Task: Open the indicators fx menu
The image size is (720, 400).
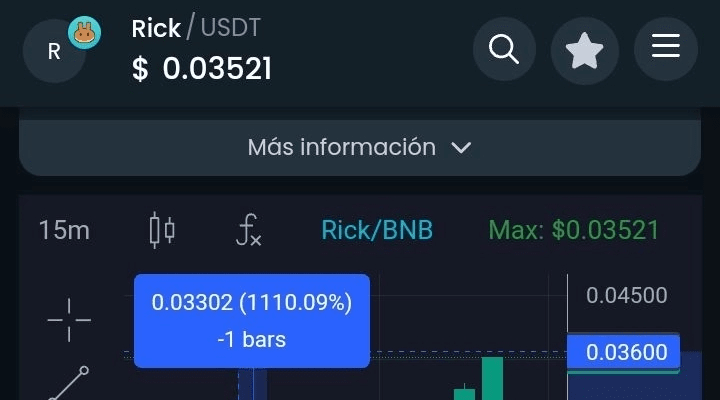Action: coord(249,230)
